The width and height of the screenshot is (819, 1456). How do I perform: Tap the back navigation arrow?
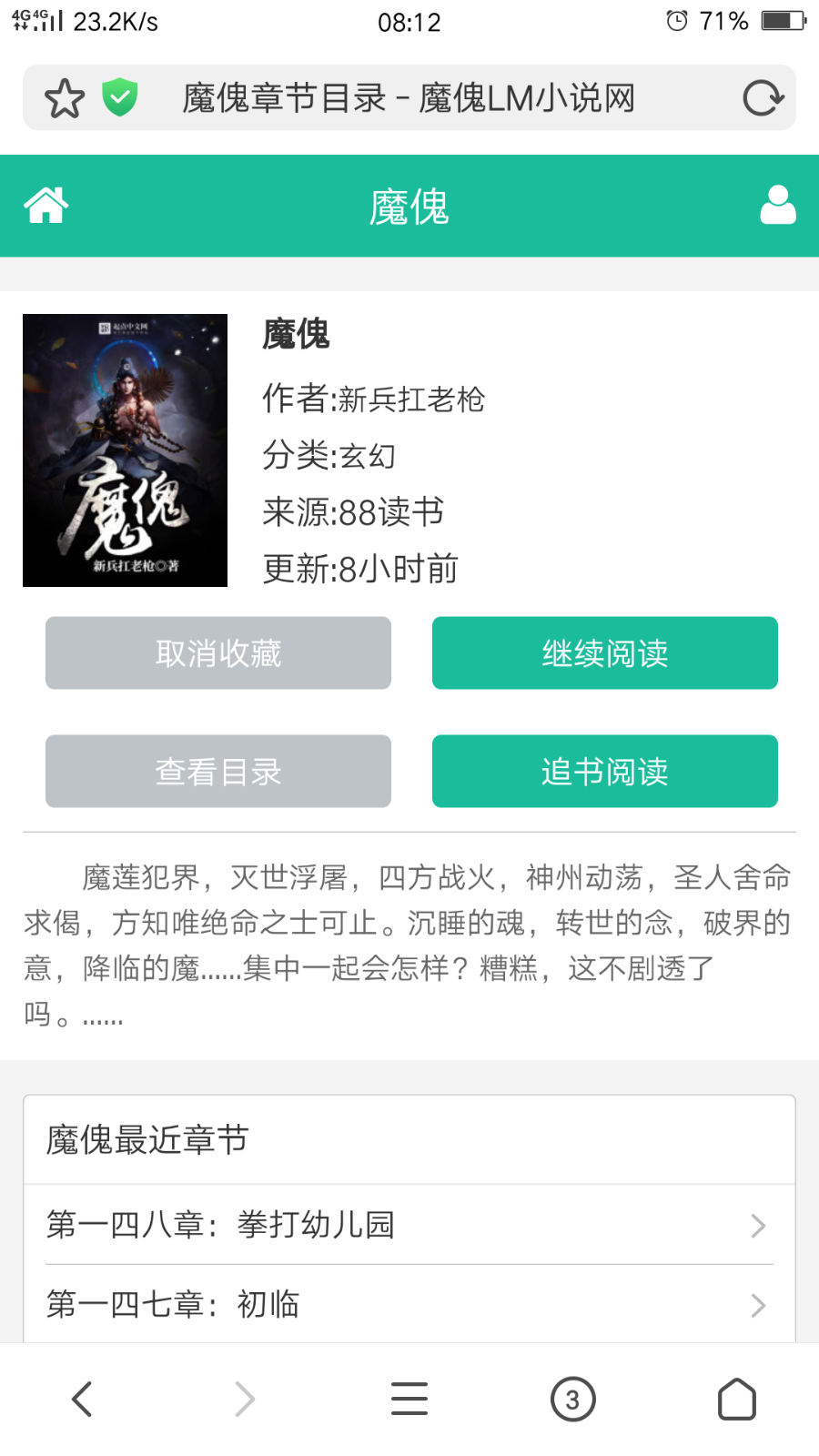pyautogui.click(x=81, y=1399)
